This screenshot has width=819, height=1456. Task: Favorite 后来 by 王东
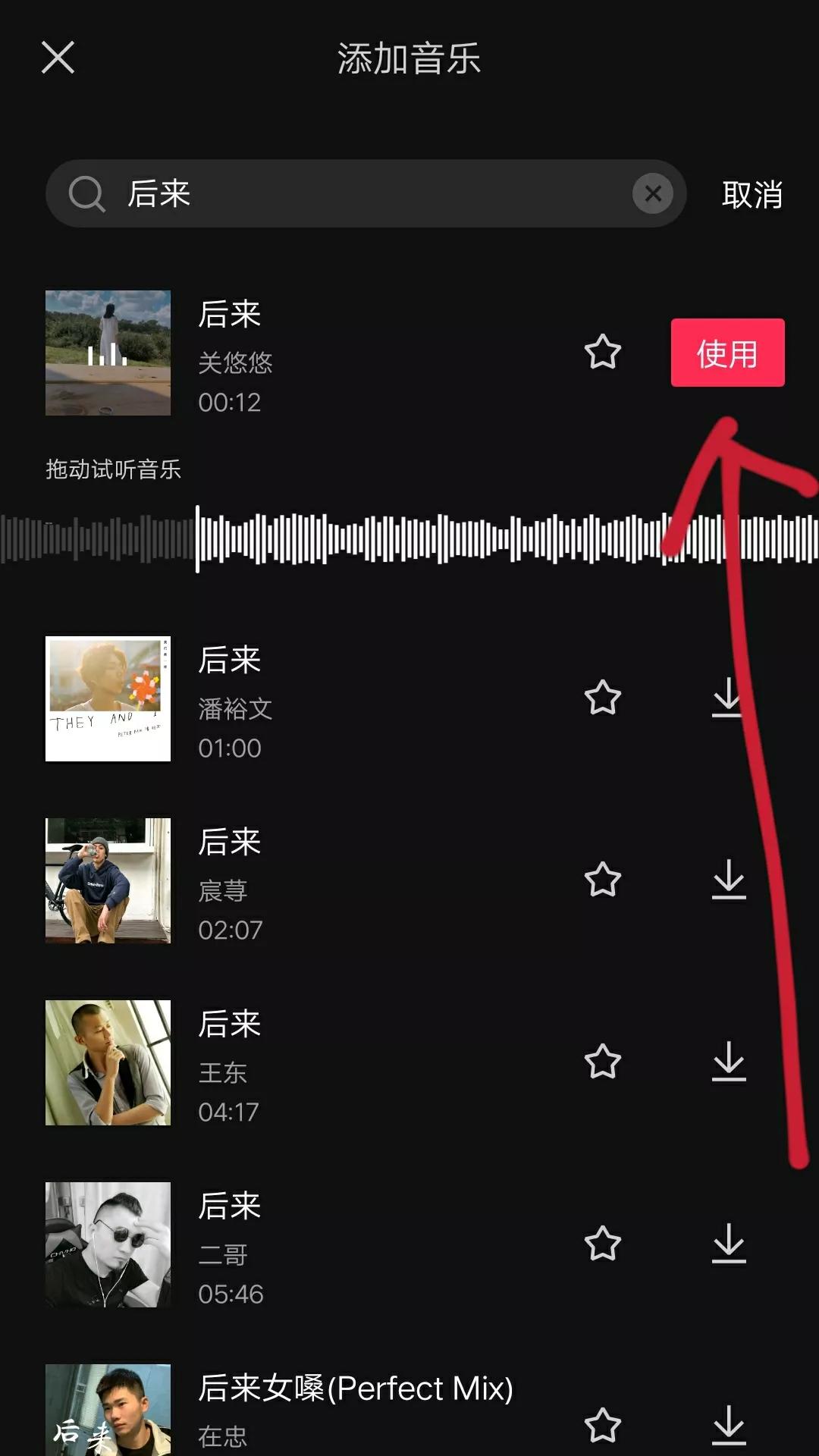tap(603, 1062)
